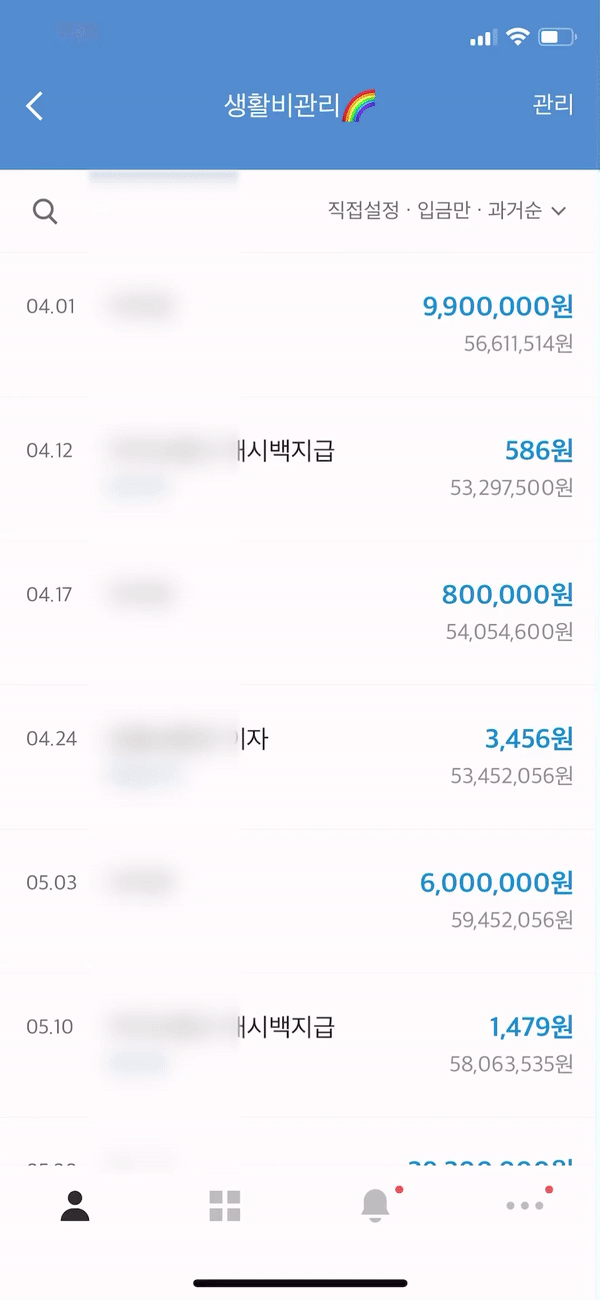600x1300 pixels.
Task: Switch to the person profile tab
Action: pyautogui.click(x=75, y=1206)
